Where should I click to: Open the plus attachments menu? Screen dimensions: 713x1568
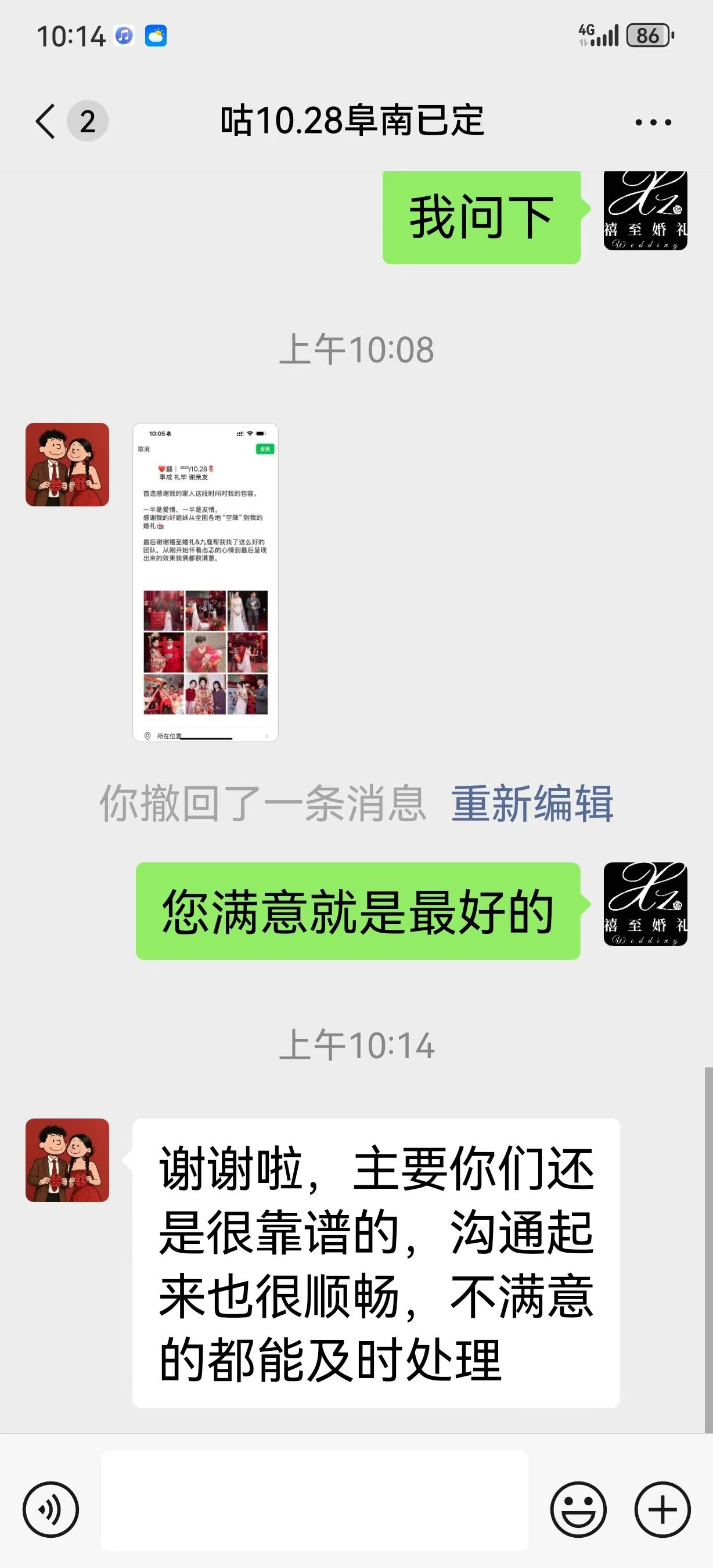pos(662,1509)
